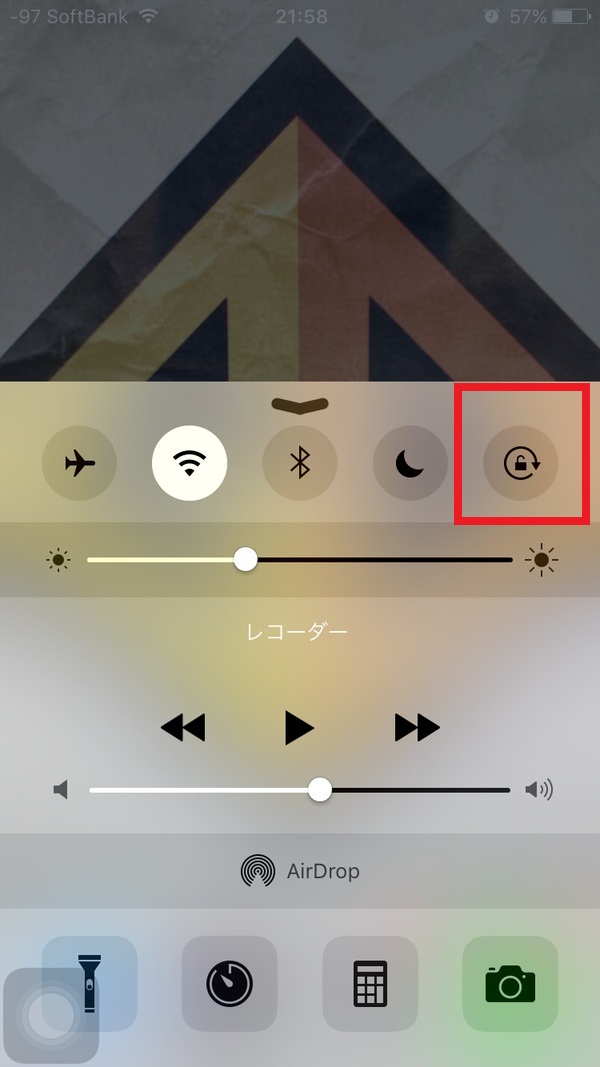Tap the AssistiveTouch floating button
The height and width of the screenshot is (1067, 600).
tap(50, 1015)
